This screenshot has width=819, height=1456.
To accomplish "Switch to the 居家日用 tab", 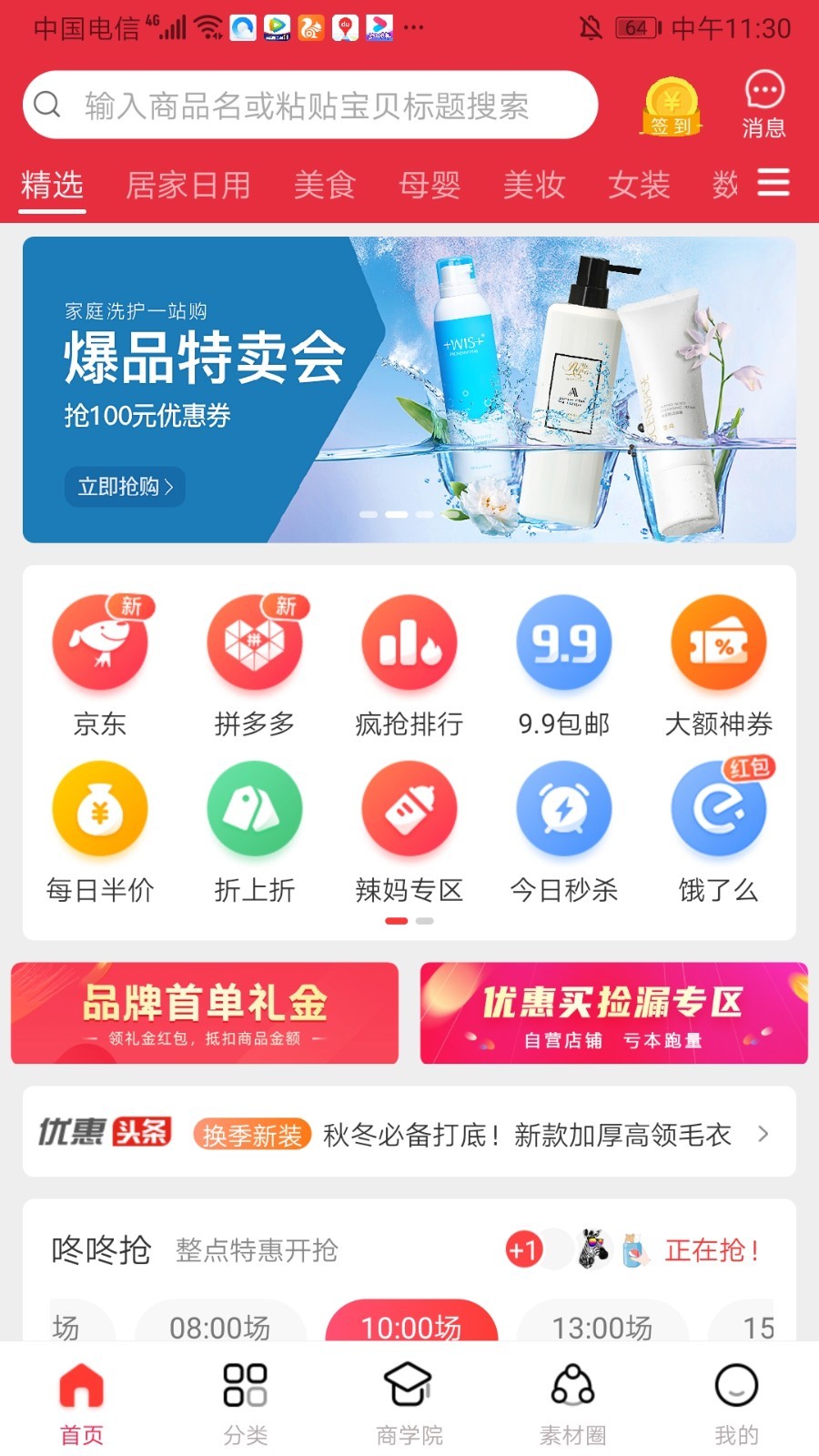I will coord(188,186).
